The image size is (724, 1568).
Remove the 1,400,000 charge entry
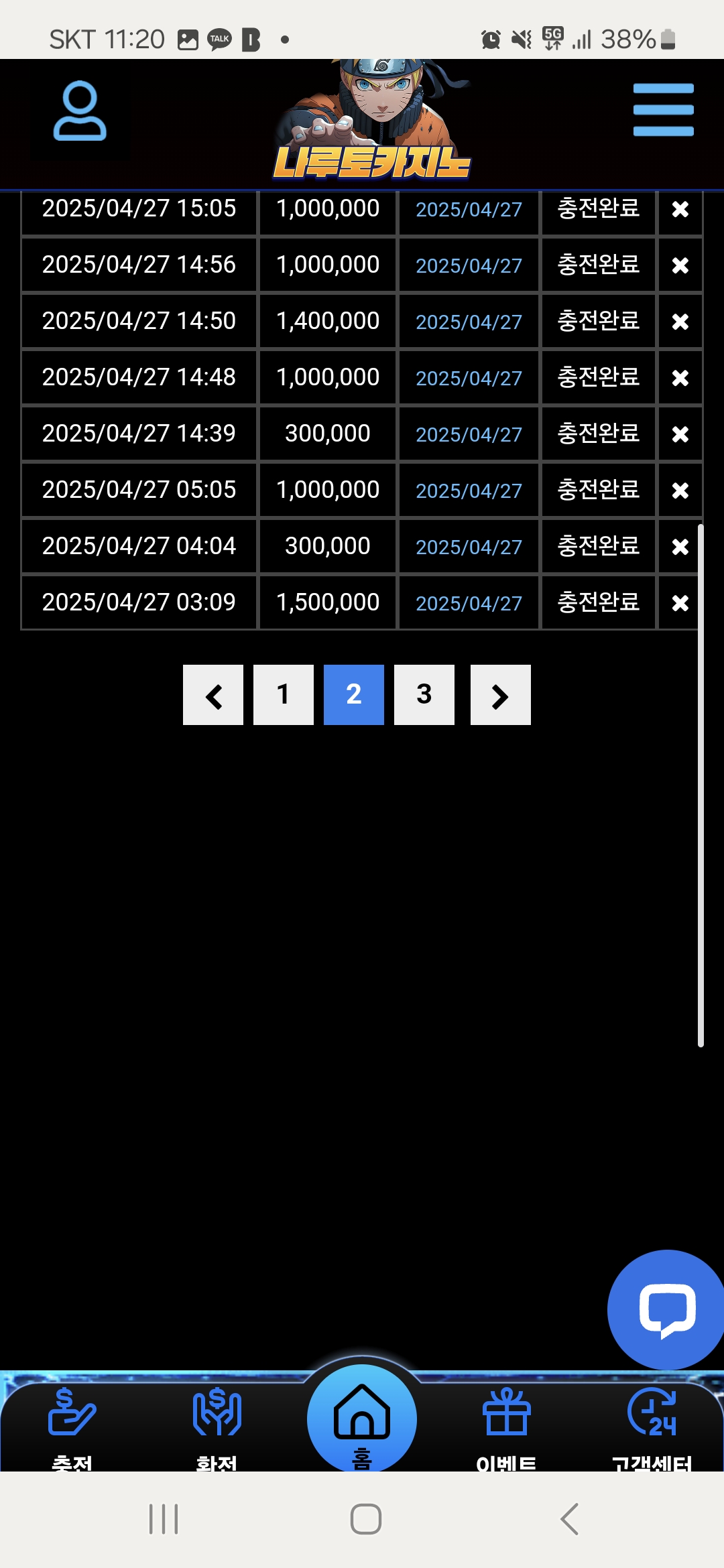[680, 322]
